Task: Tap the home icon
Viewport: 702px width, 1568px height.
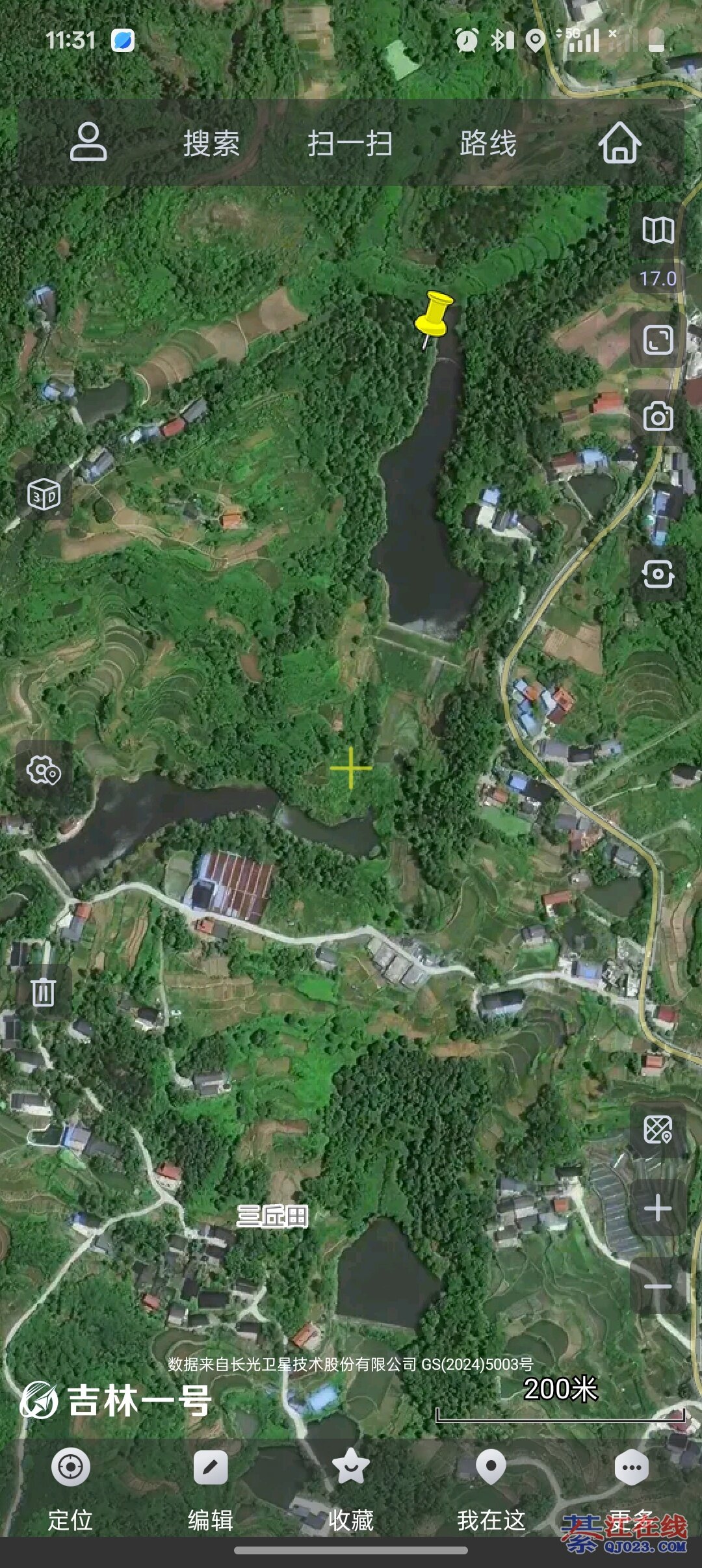Action: 619,143
